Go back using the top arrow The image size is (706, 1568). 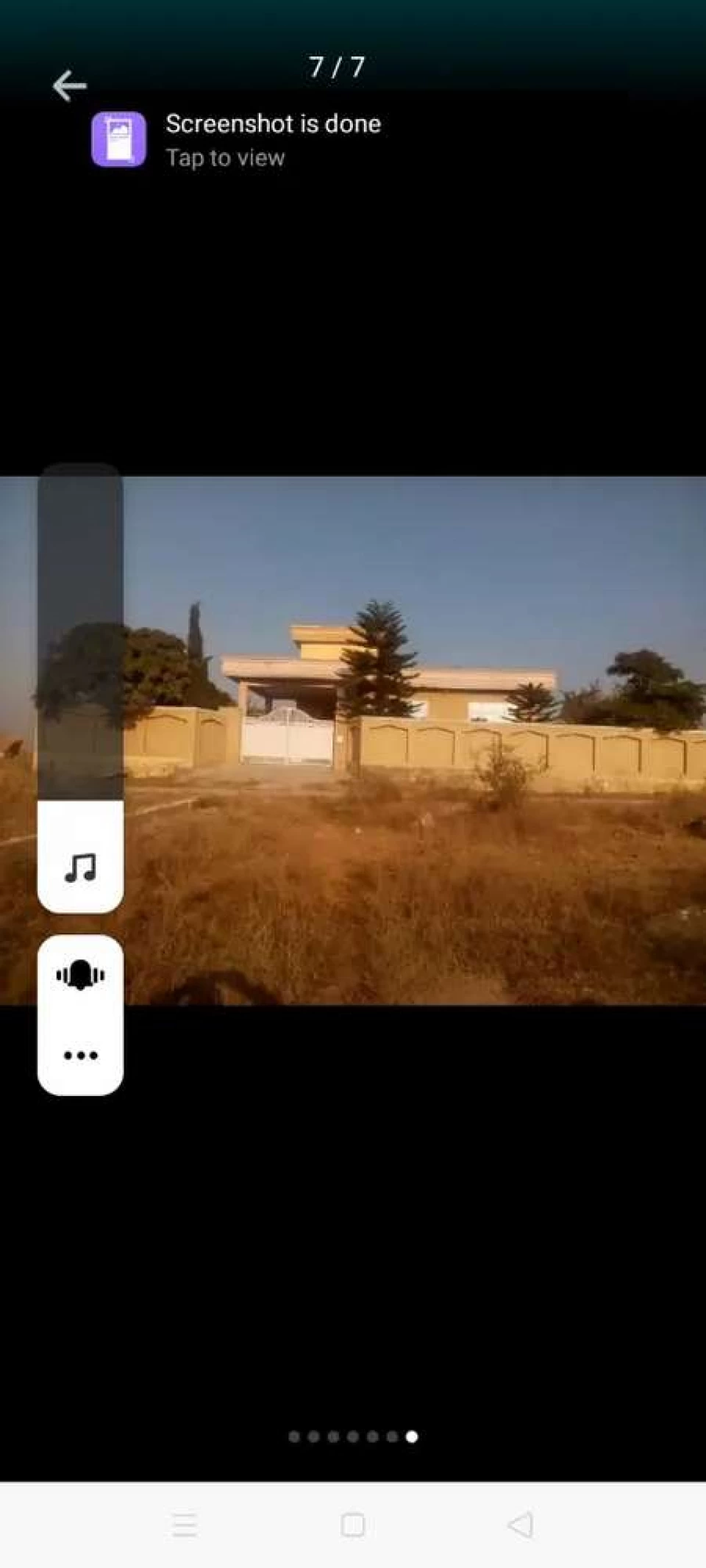click(x=70, y=87)
